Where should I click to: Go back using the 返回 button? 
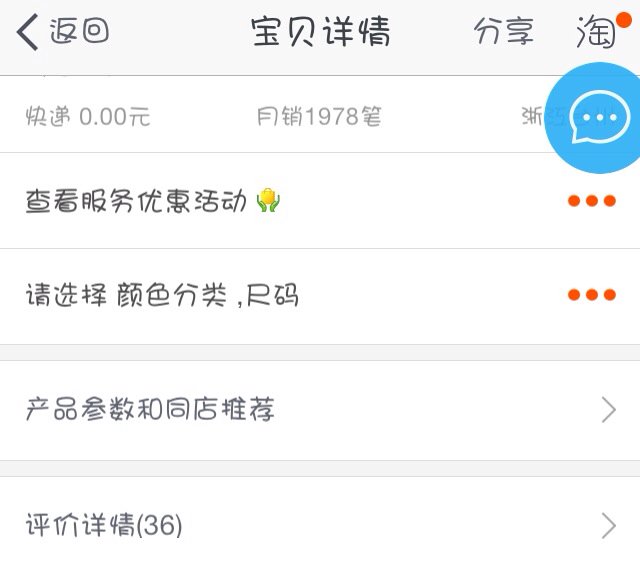tap(62, 32)
